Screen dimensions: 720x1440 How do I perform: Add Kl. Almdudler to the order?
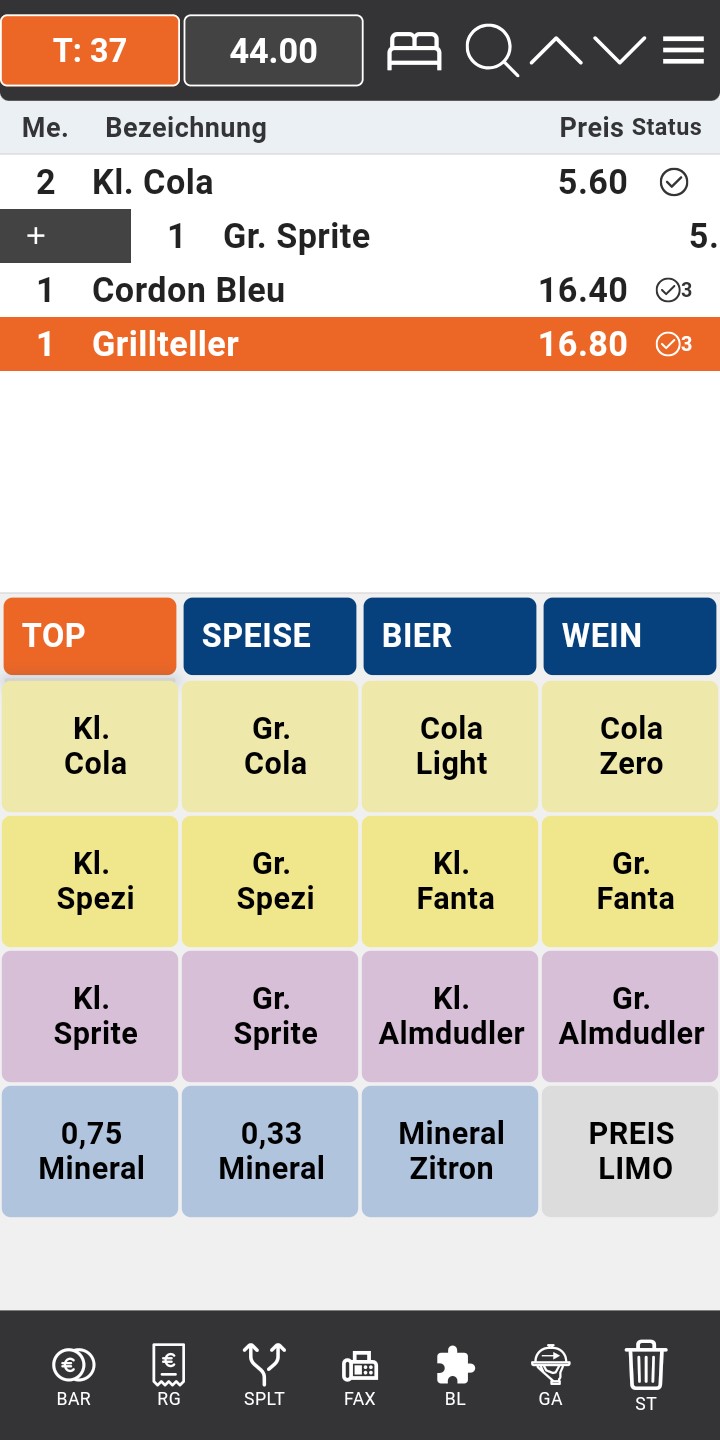pos(450,1016)
